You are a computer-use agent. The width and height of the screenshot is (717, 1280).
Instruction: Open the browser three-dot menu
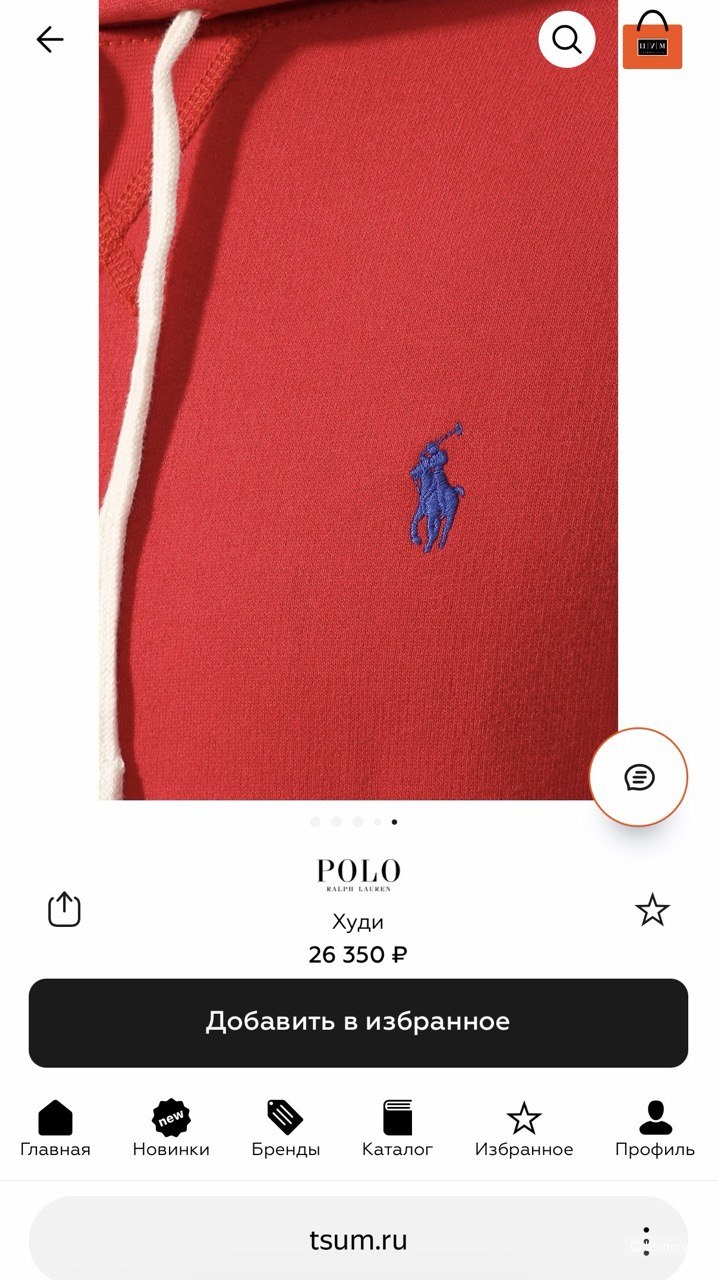(646, 1241)
